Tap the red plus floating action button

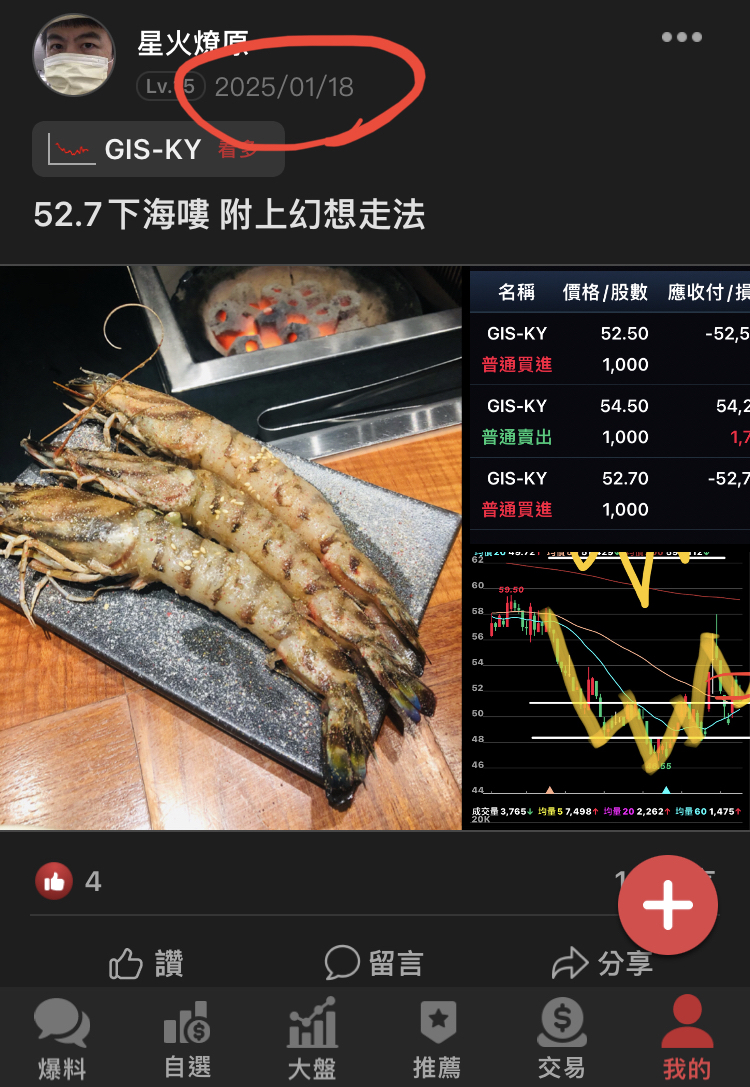pos(668,904)
